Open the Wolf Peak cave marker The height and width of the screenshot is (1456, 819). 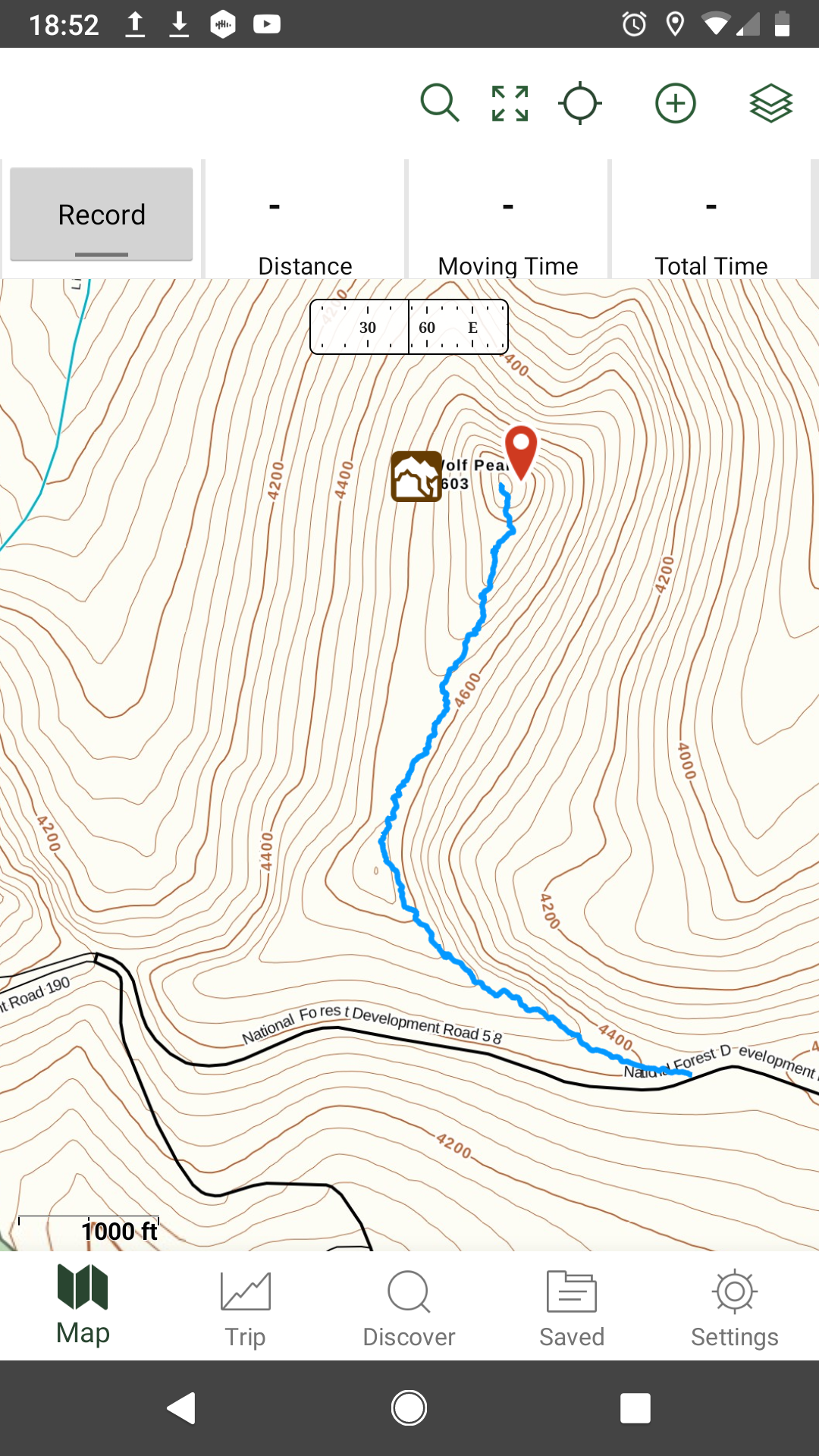[416, 477]
